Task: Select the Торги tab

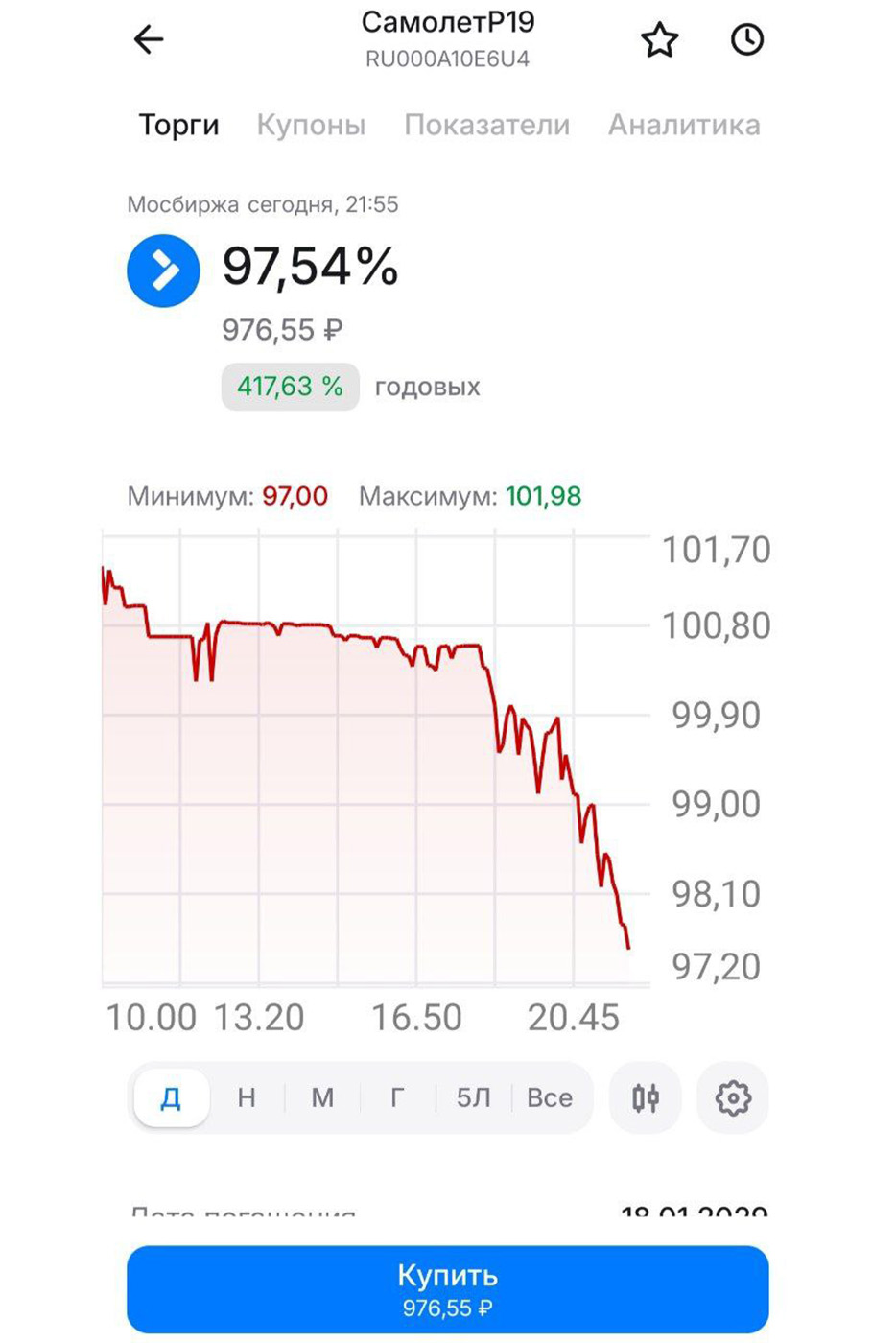Action: pyautogui.click(x=178, y=125)
